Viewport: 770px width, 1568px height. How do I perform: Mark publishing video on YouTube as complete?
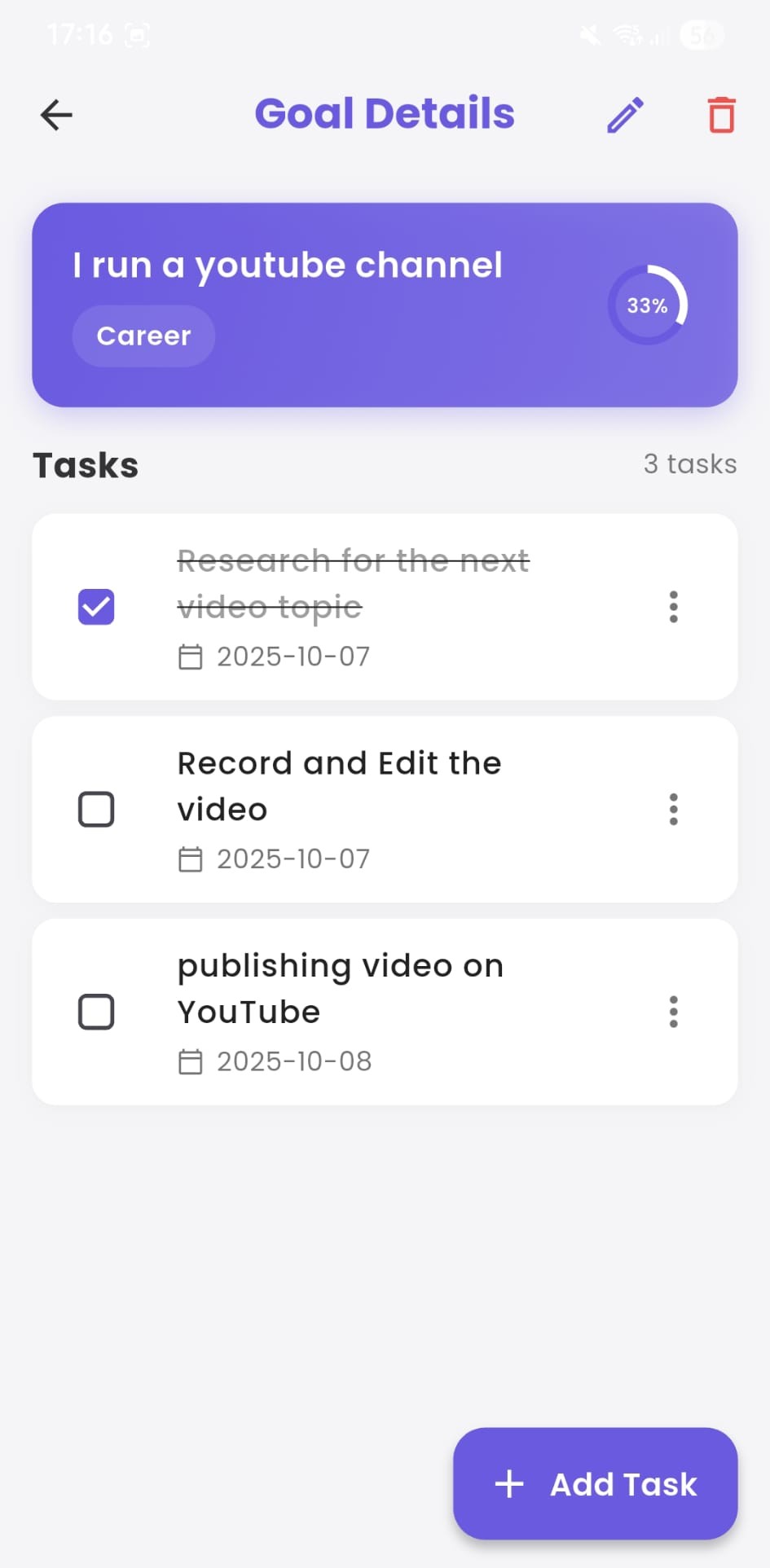click(x=95, y=1012)
